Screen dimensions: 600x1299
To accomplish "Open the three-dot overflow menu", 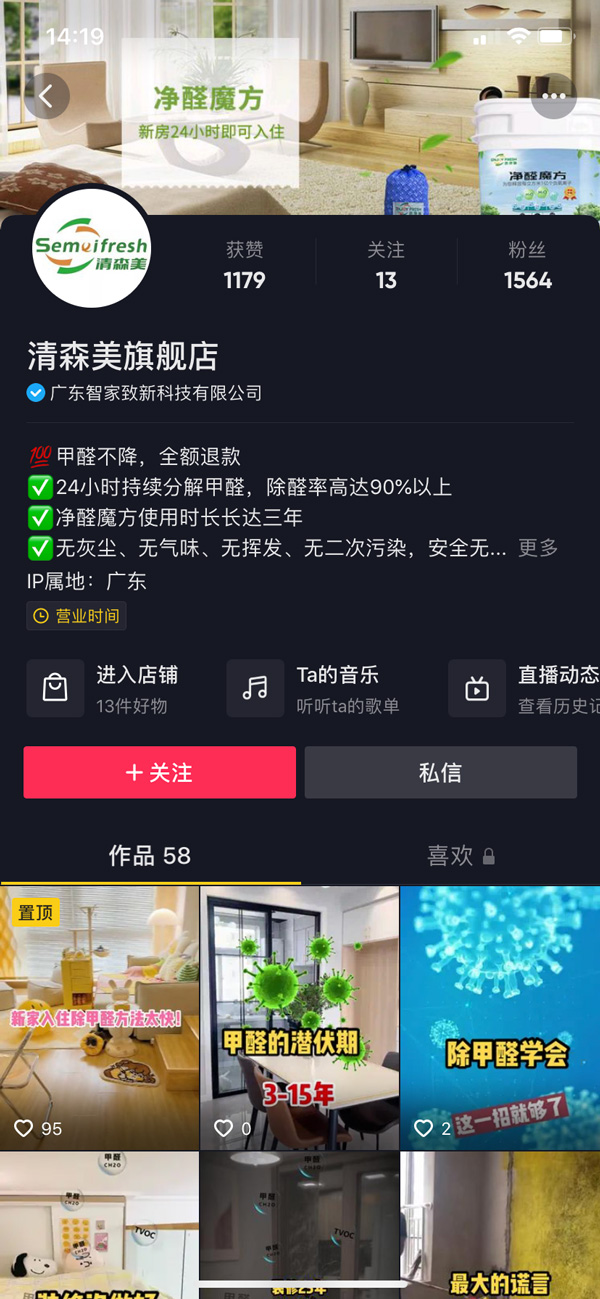I will click(x=553, y=96).
